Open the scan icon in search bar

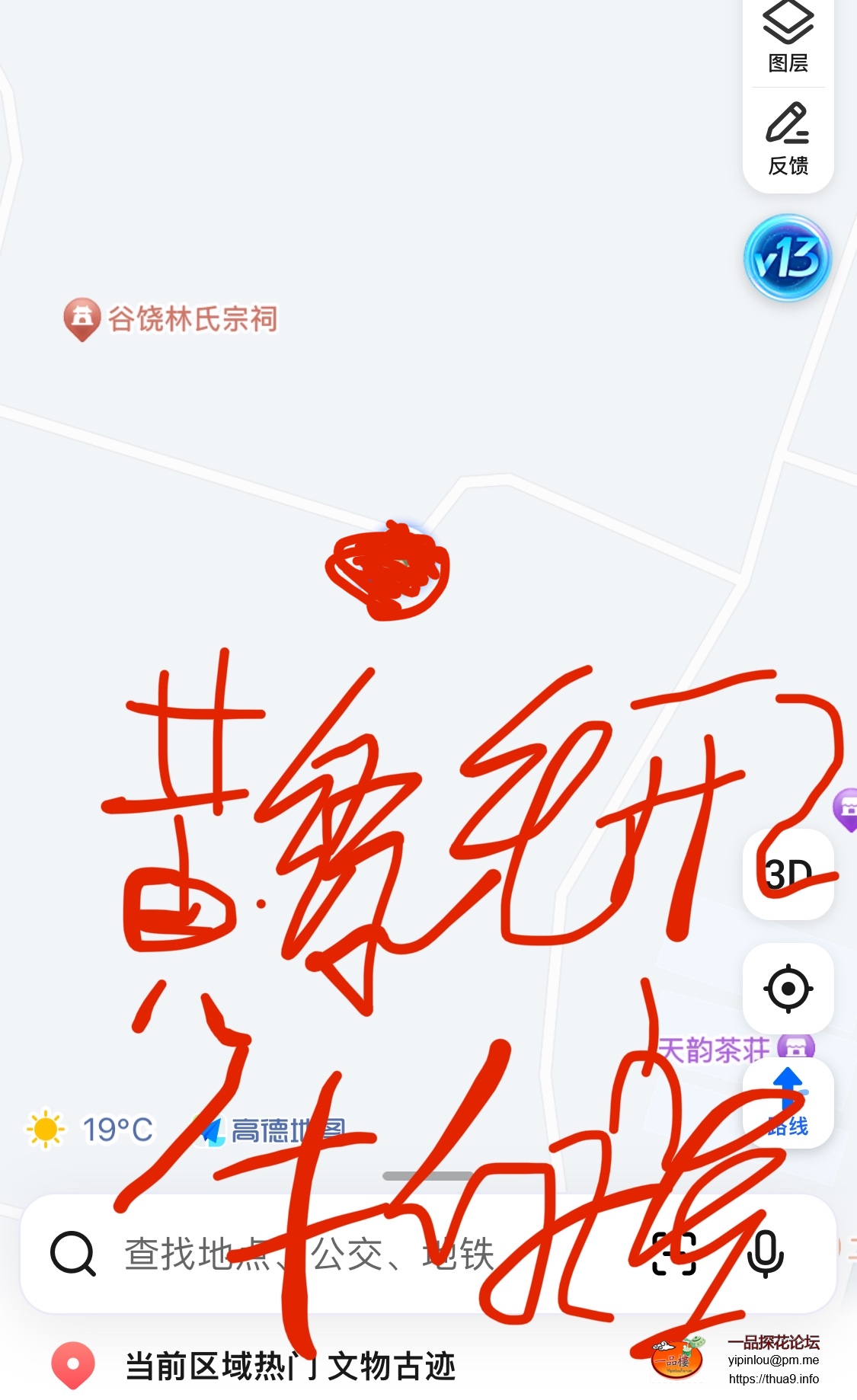[674, 1254]
